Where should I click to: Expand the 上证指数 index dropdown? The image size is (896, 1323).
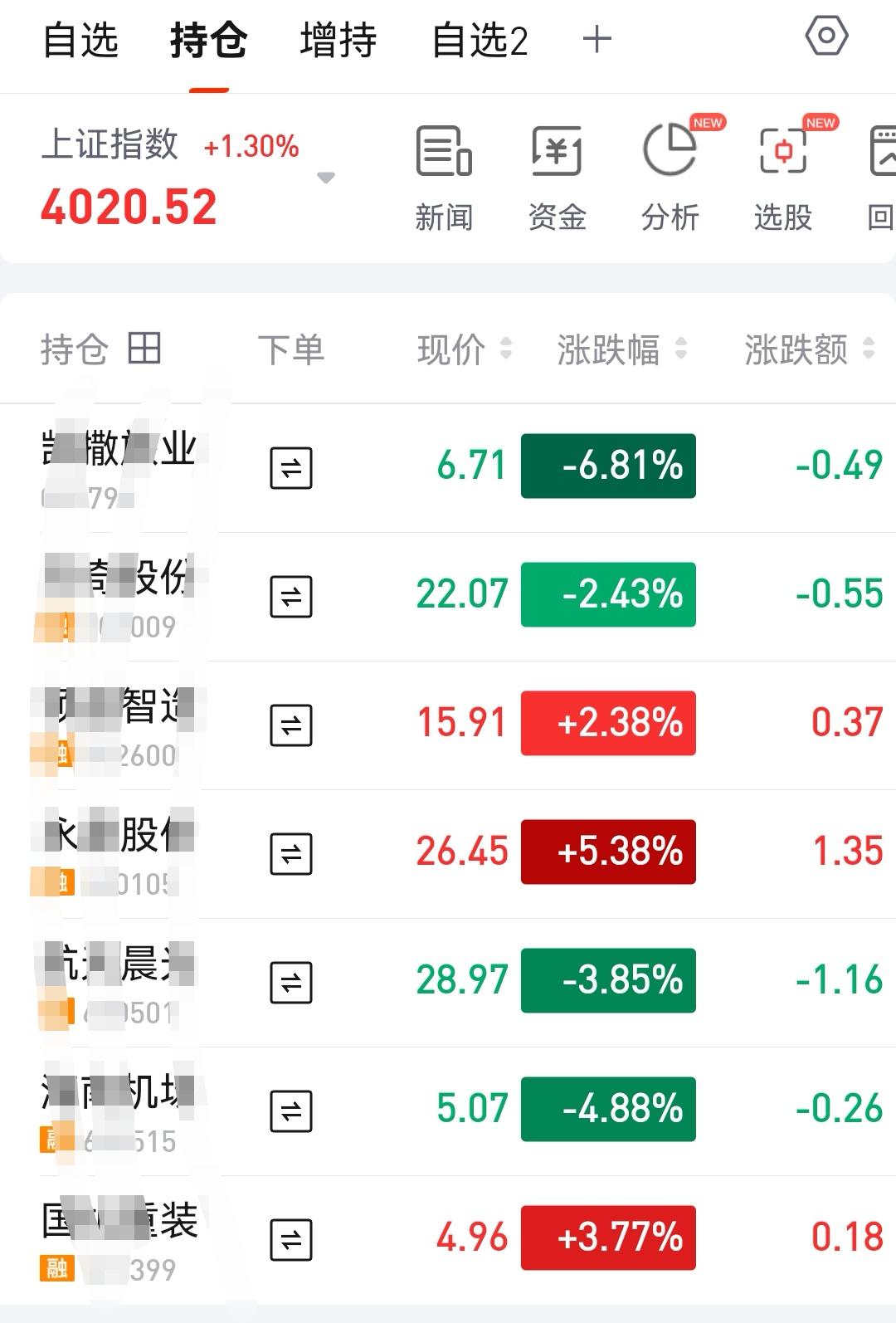[x=325, y=177]
